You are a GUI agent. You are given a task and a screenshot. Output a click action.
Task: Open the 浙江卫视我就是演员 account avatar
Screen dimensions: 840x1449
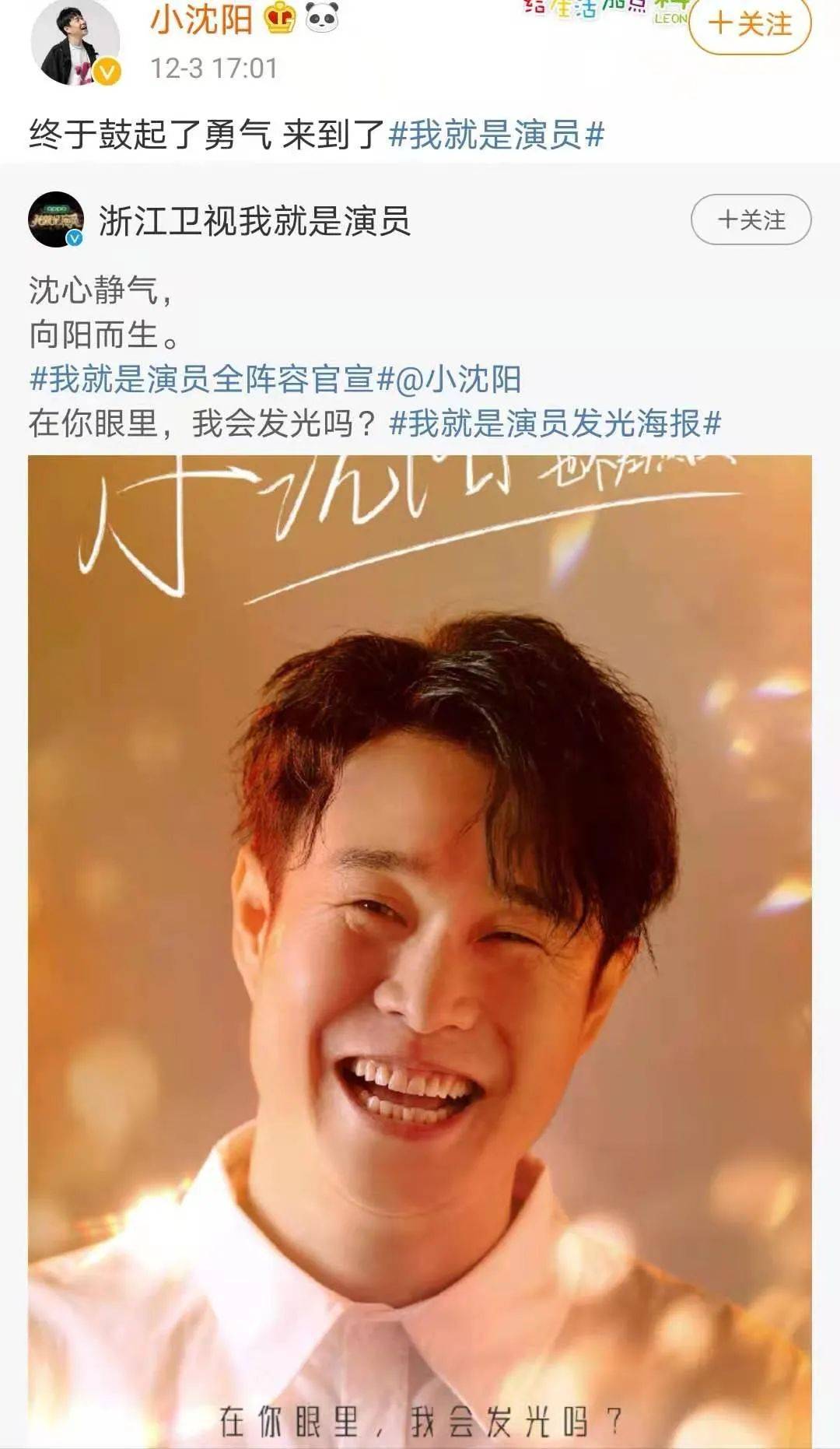coord(56,220)
